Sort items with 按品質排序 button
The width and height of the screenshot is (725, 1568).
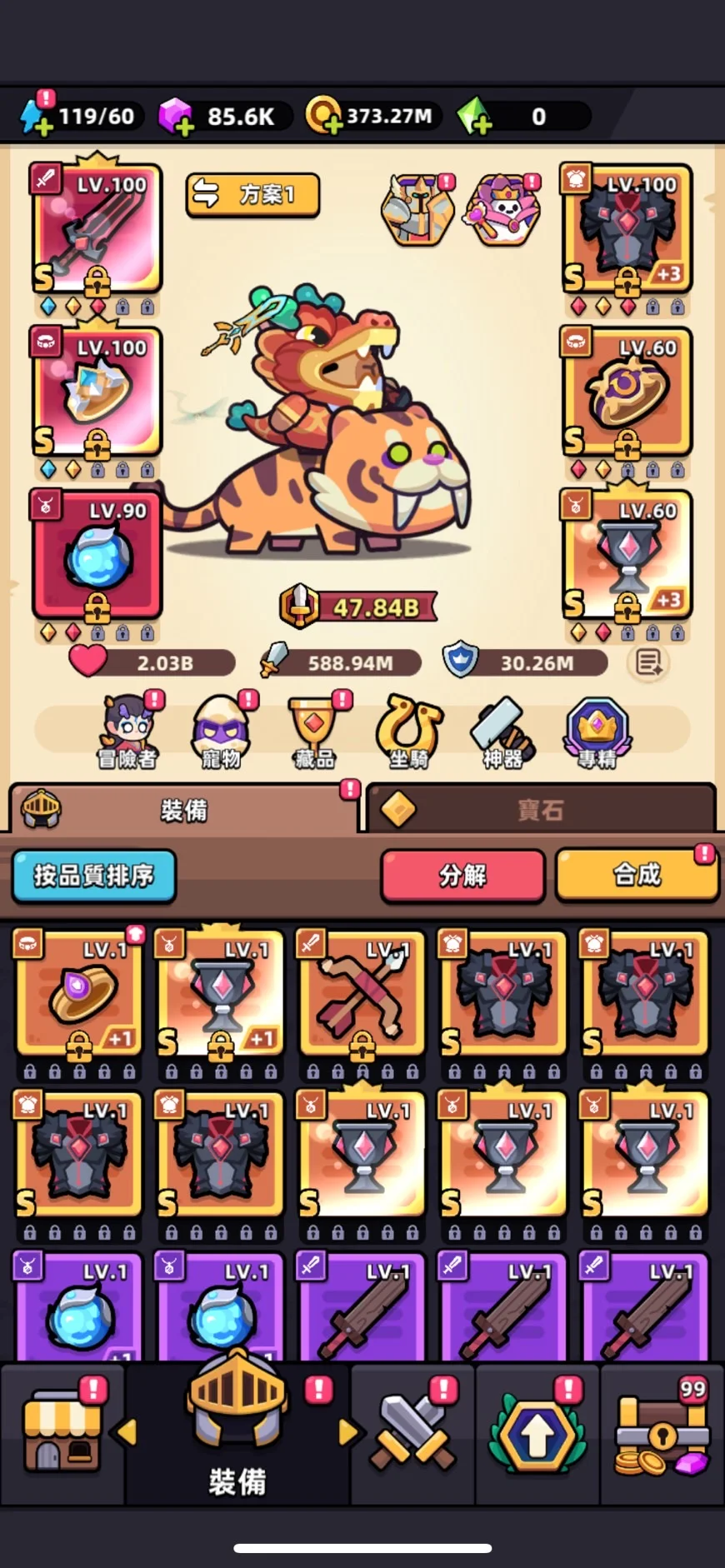click(x=93, y=876)
